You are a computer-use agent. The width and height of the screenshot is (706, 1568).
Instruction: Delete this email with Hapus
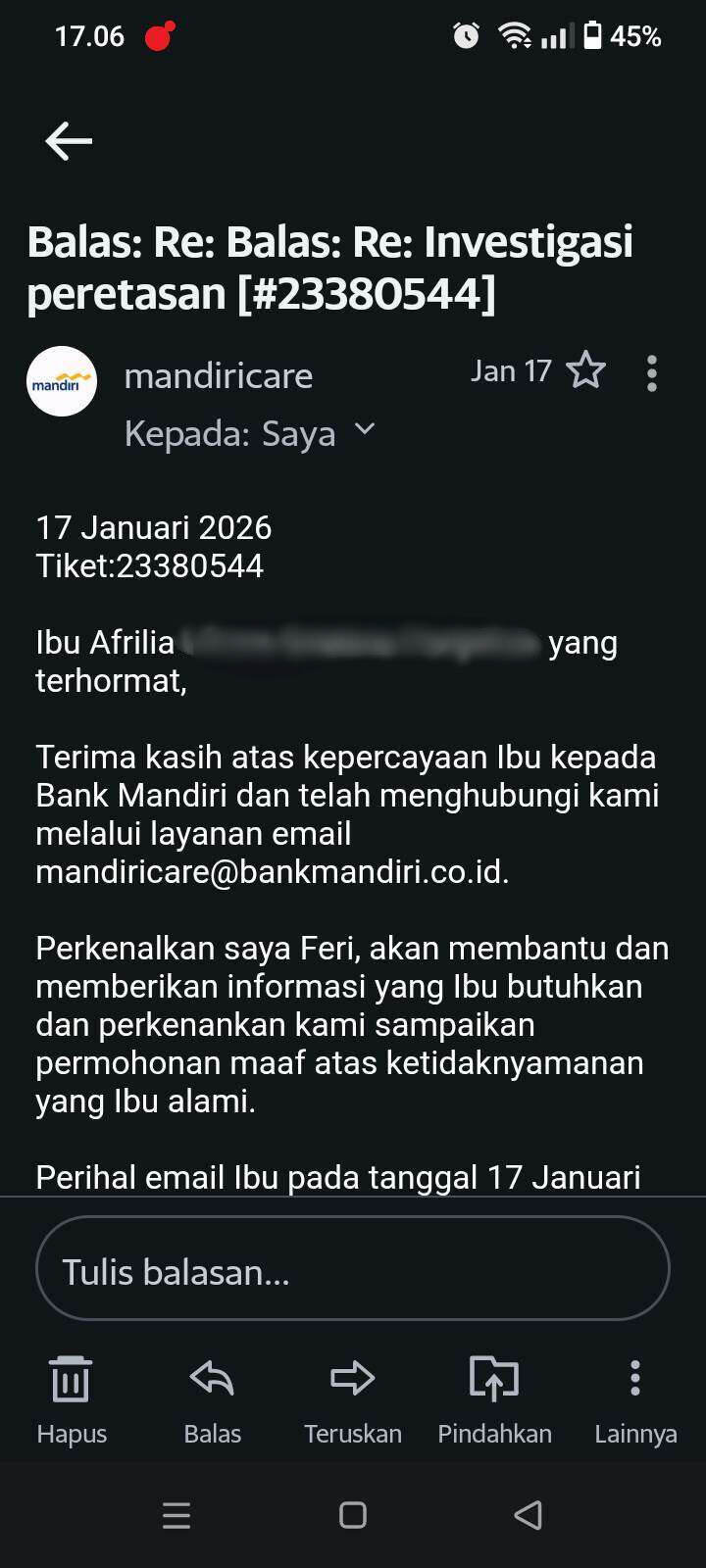click(71, 1398)
